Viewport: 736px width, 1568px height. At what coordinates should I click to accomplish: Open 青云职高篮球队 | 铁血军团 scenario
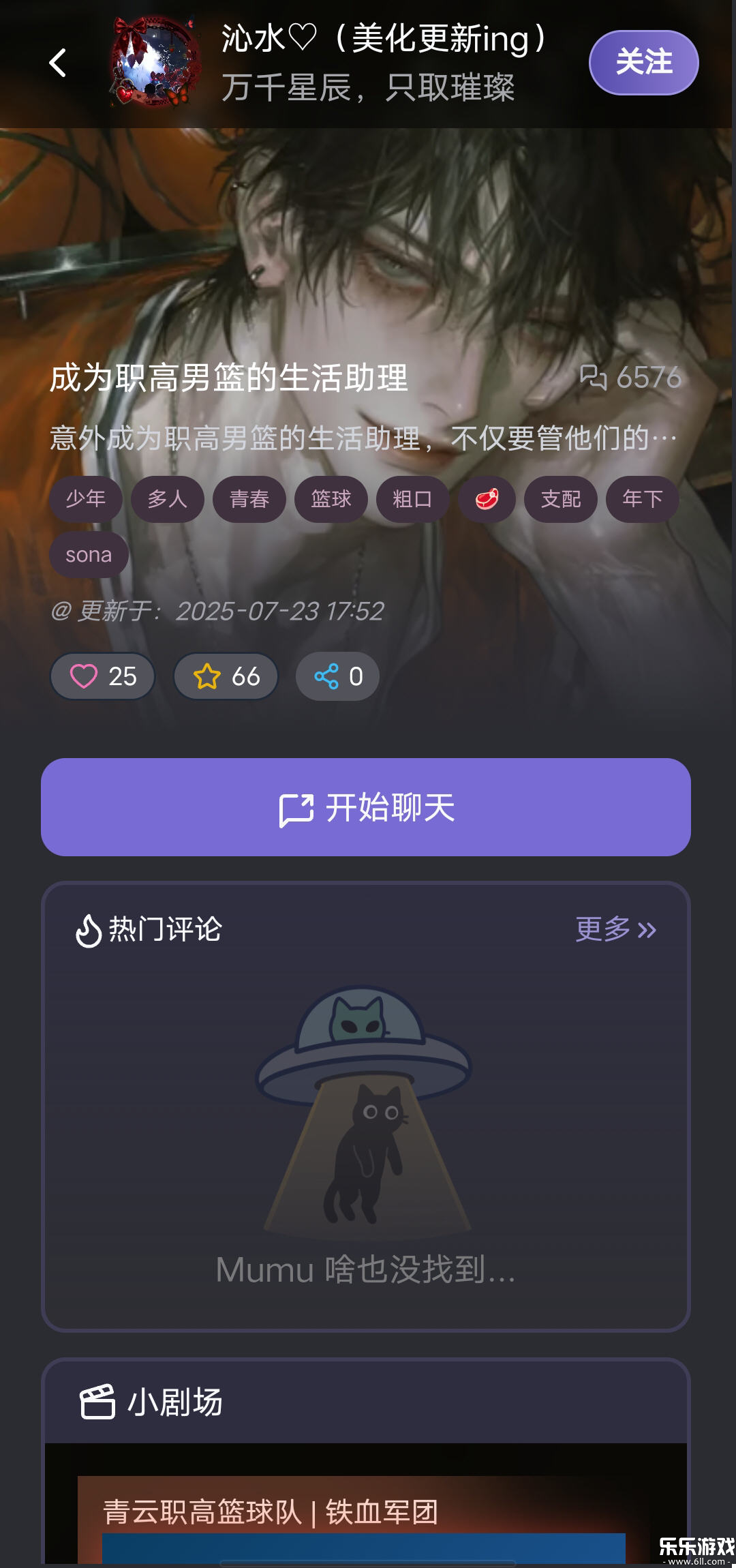[273, 1511]
